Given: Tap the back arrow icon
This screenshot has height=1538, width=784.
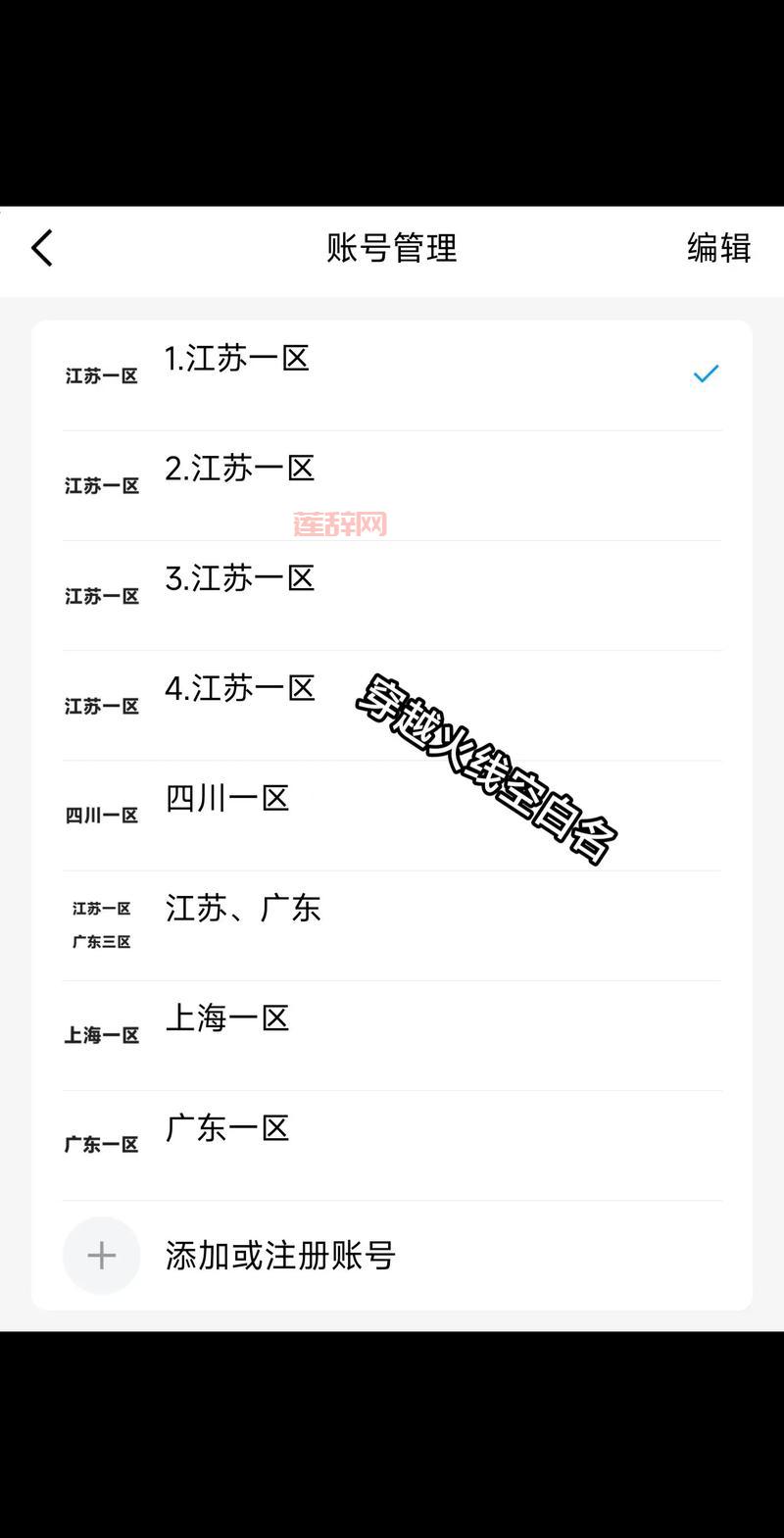Looking at the screenshot, I should point(41,249).
